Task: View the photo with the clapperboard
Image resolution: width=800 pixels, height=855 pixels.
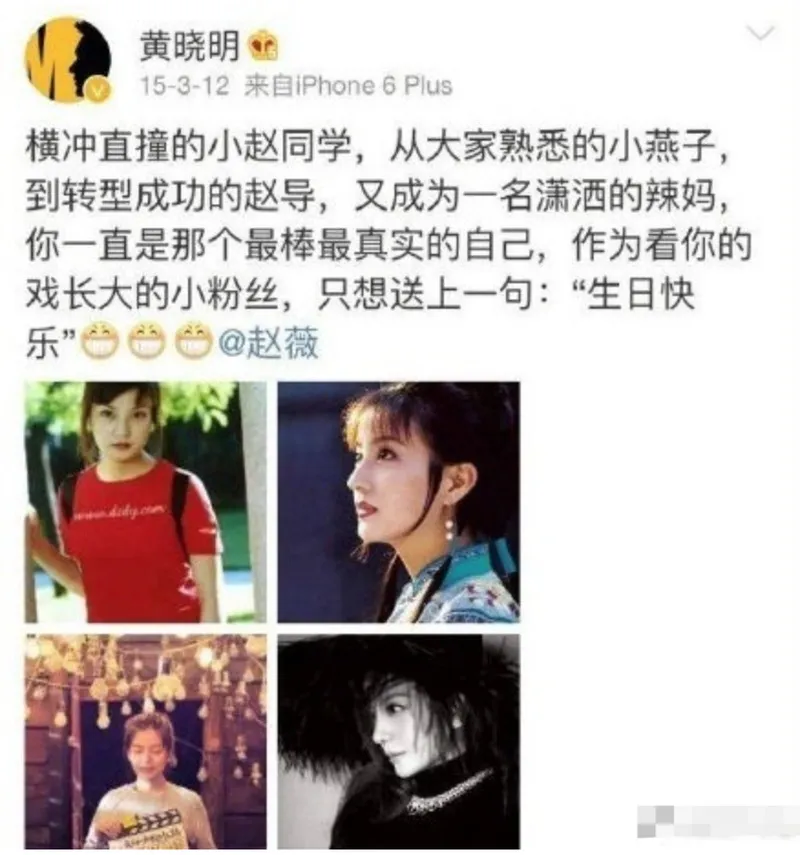Action: click(146, 741)
